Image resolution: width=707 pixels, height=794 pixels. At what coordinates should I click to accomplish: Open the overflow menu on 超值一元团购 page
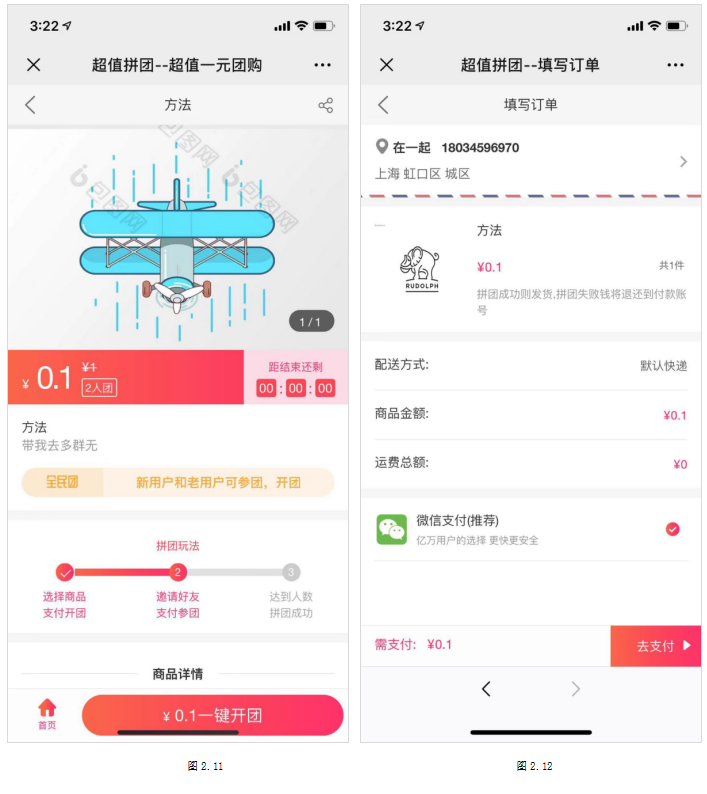(322, 65)
